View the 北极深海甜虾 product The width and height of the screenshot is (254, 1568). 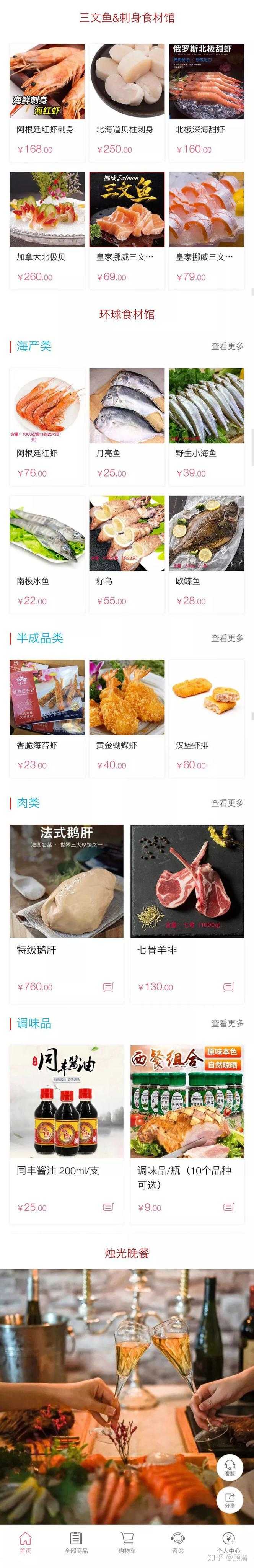coord(206,102)
